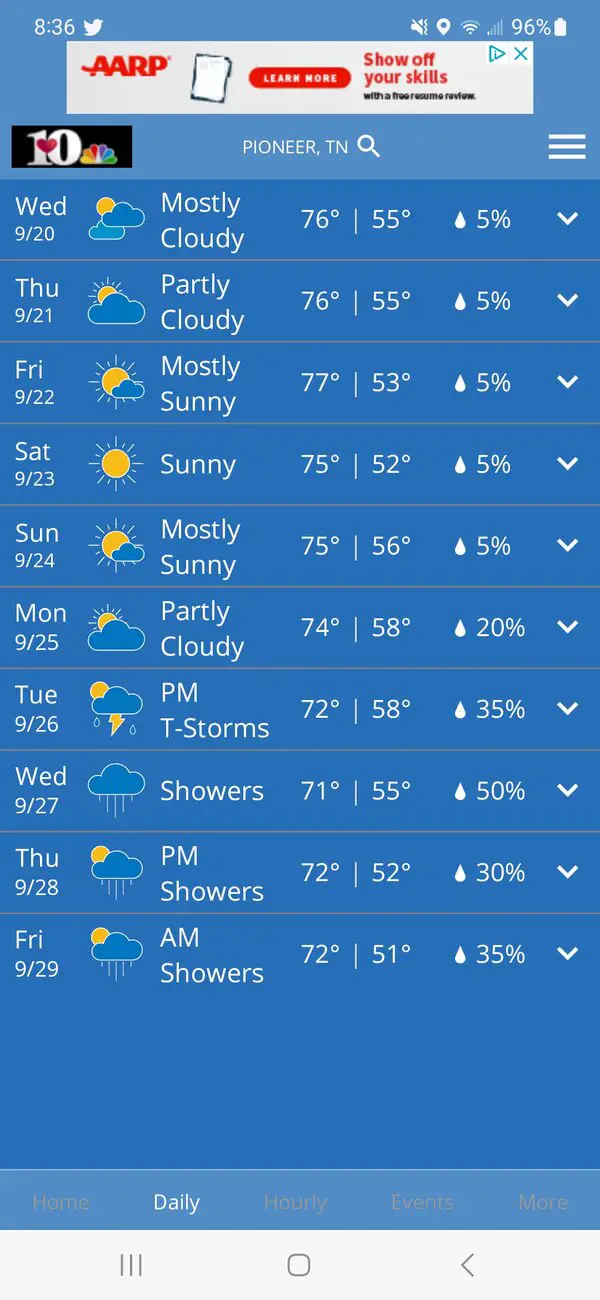
Task: Open the location search magnifier icon
Action: click(369, 147)
